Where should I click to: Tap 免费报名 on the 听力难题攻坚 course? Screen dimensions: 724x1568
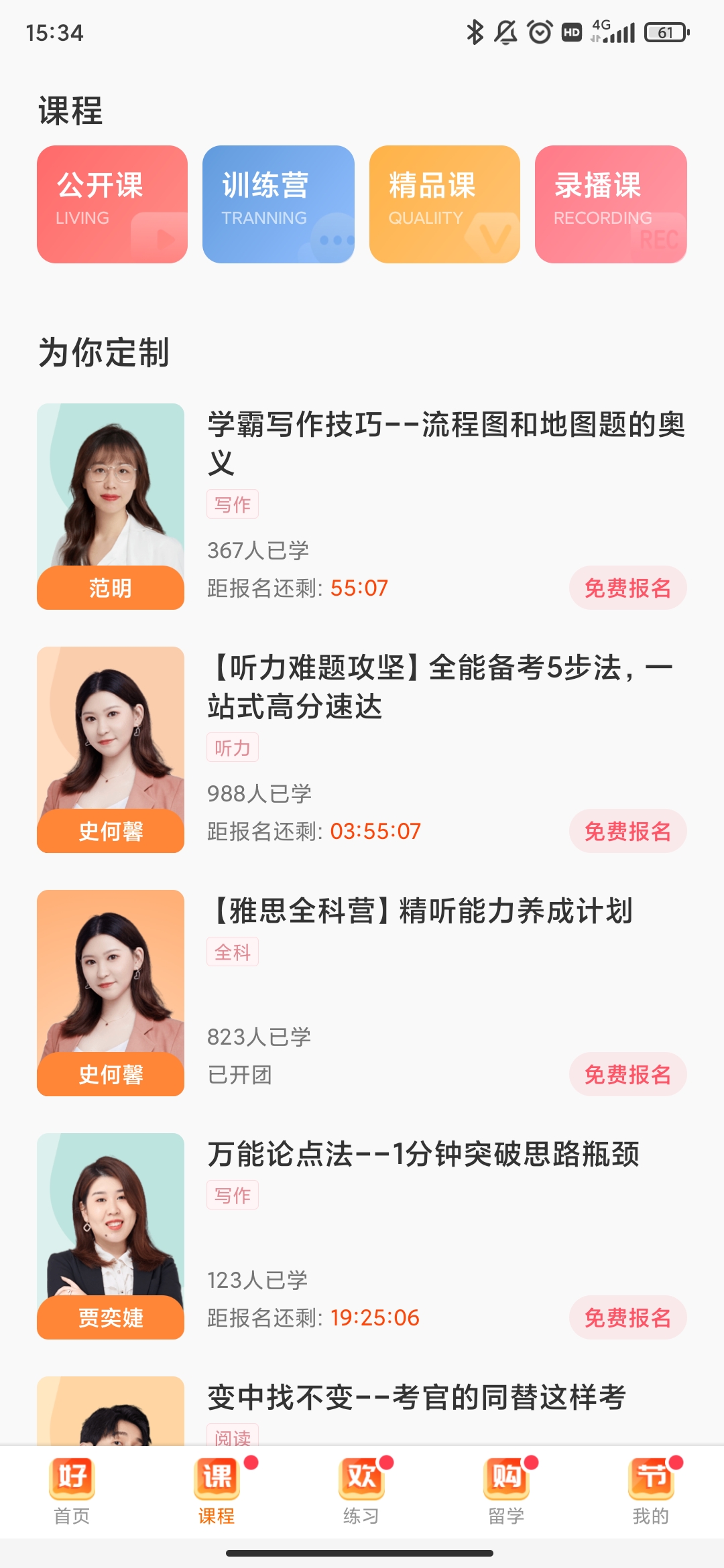(629, 830)
